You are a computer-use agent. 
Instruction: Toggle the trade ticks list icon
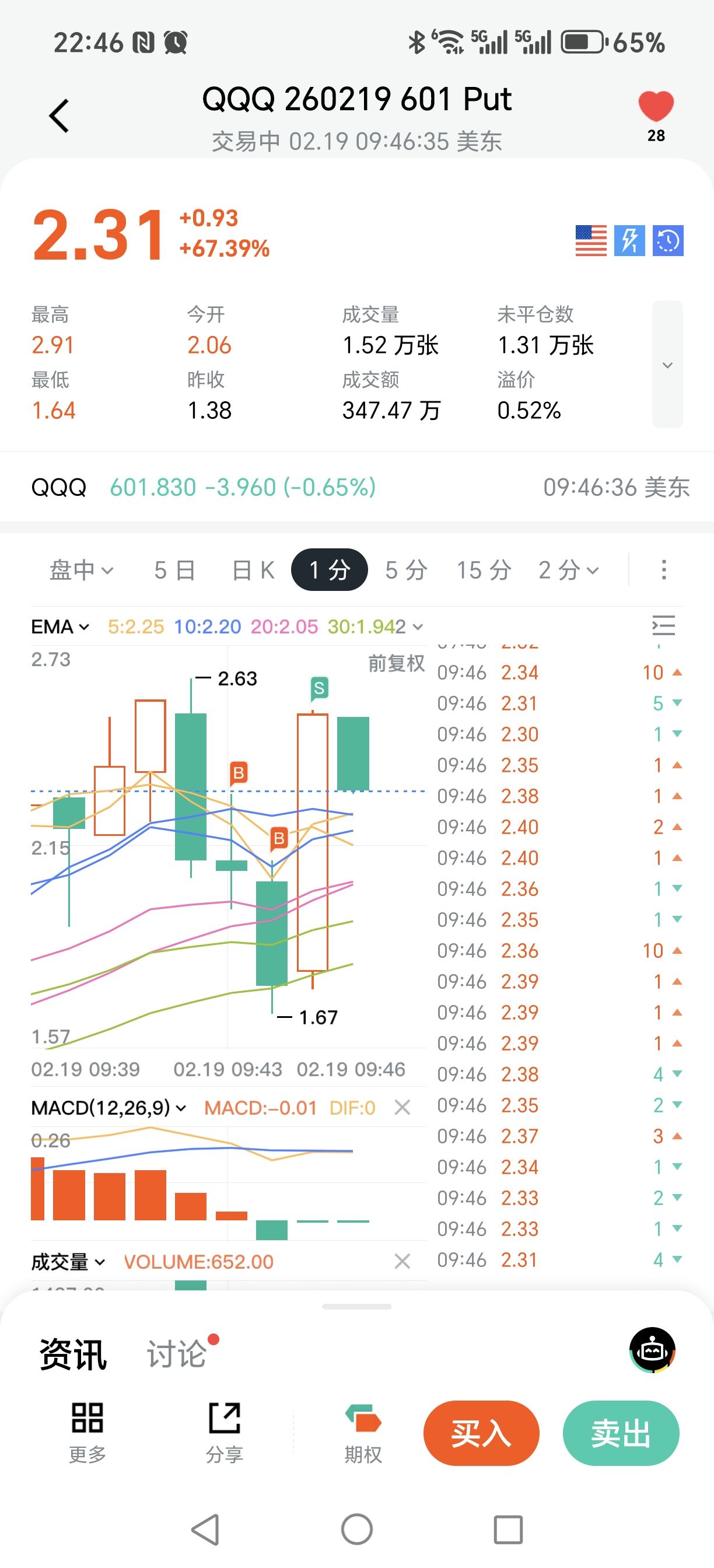coord(663,625)
